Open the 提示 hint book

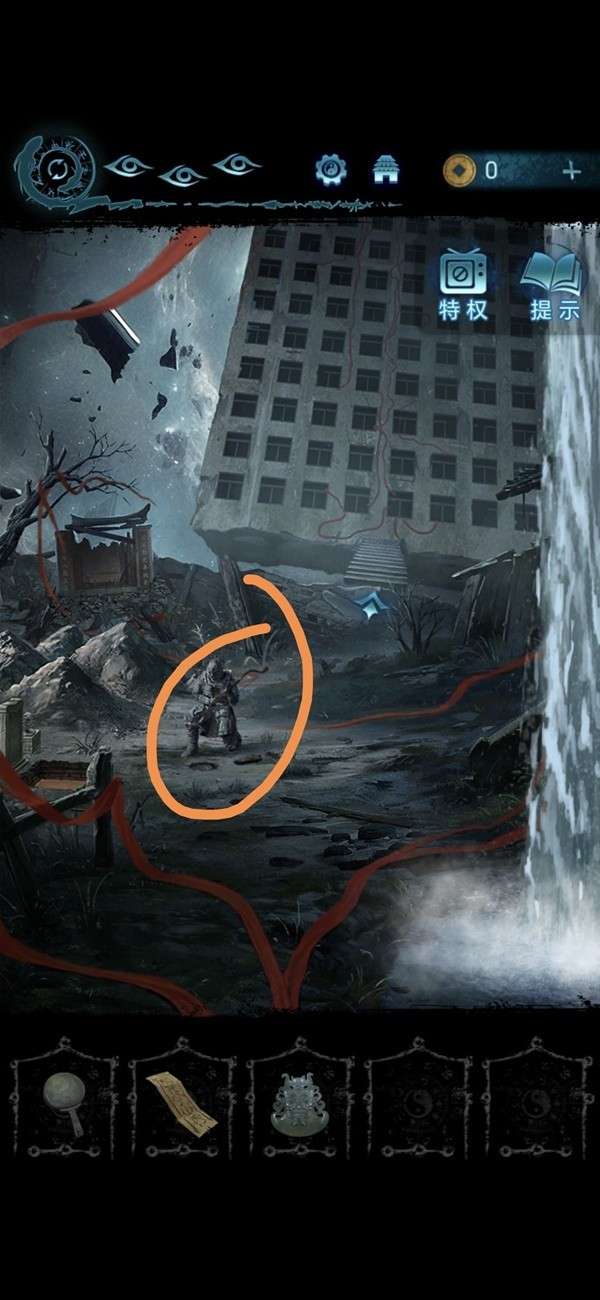coord(553,286)
